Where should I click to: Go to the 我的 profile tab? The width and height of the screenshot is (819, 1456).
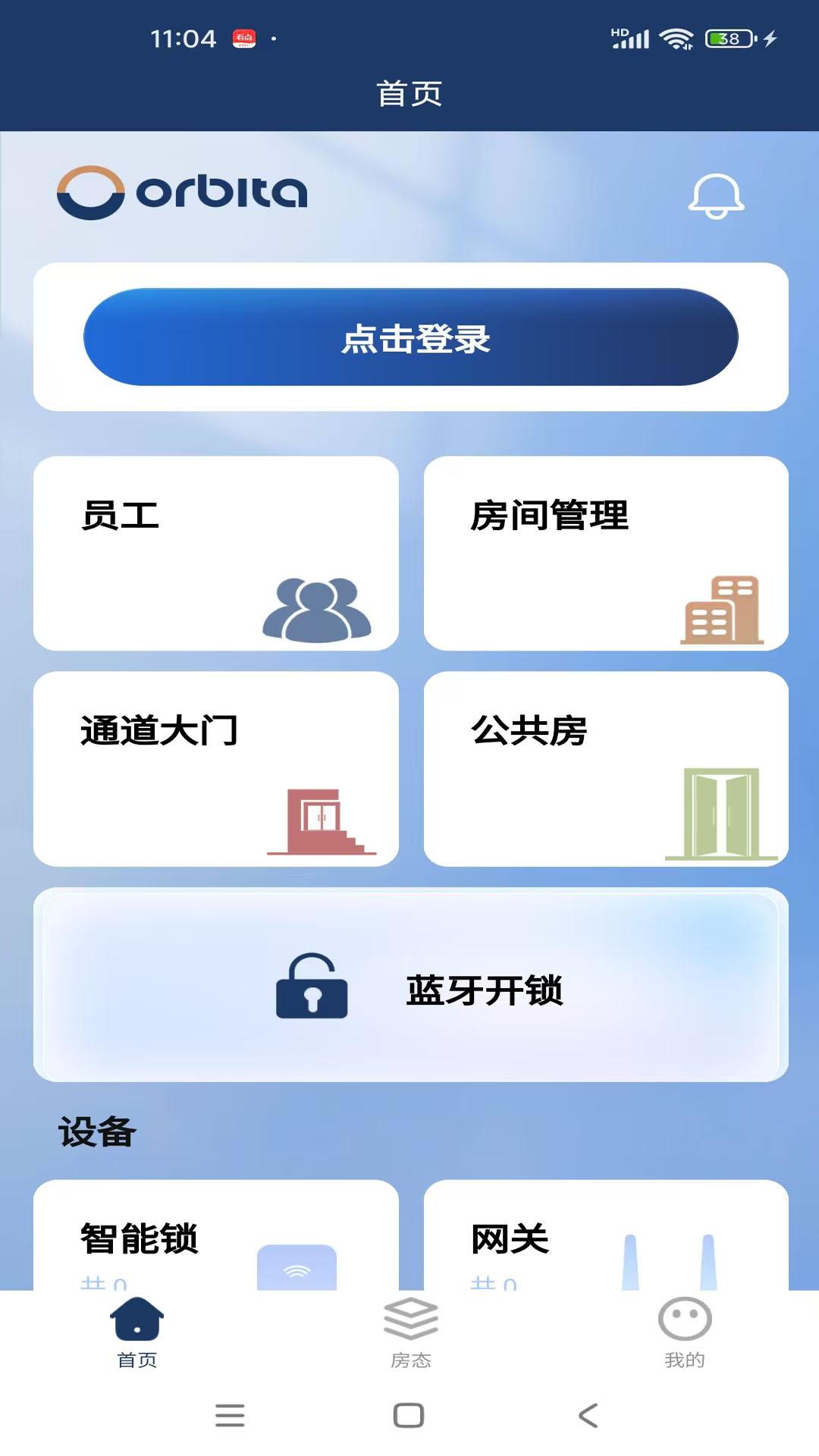pos(684,1332)
